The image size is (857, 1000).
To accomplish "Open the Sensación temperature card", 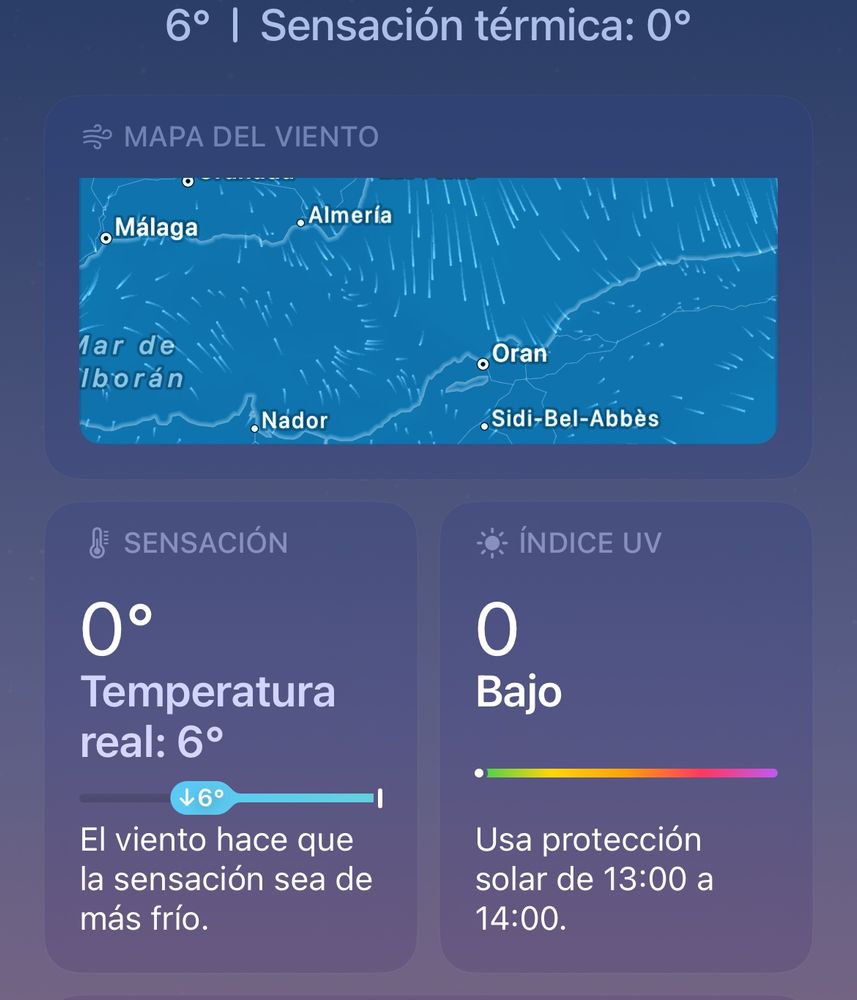I will click(x=230, y=740).
